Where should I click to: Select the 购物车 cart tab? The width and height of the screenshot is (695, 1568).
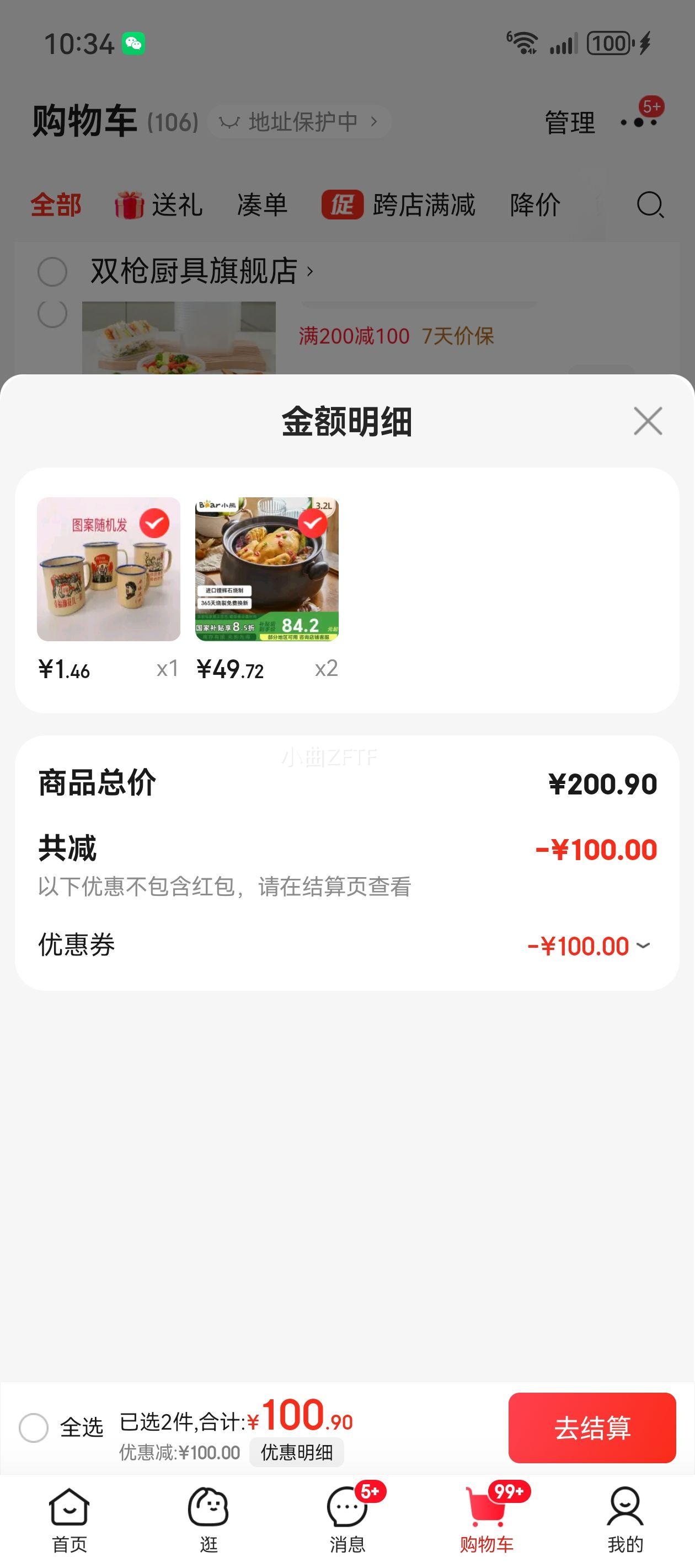pos(487,1519)
